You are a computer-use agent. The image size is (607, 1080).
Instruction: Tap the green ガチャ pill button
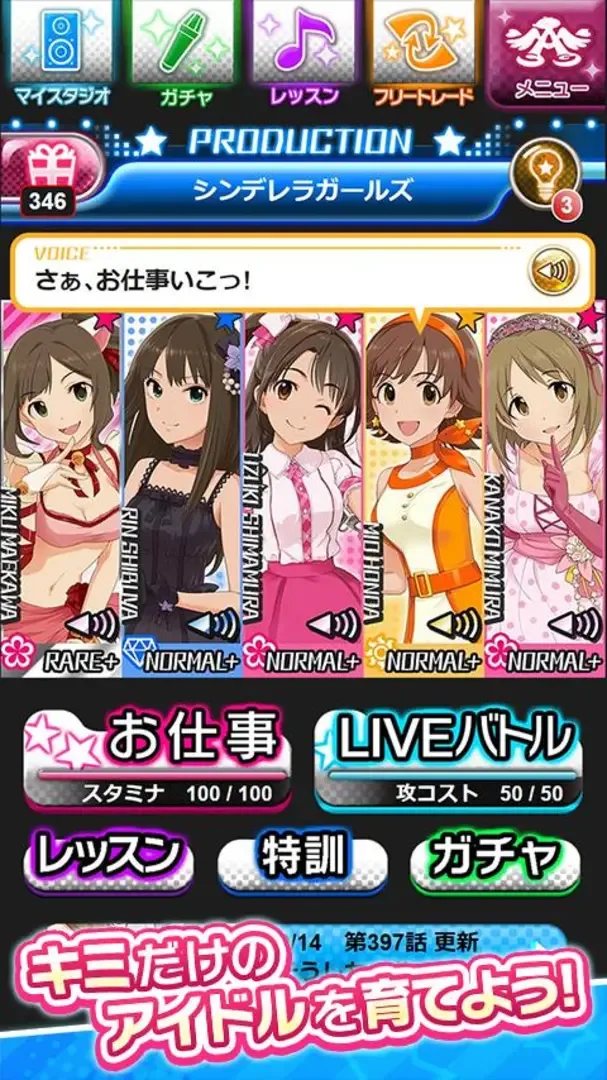(x=496, y=858)
